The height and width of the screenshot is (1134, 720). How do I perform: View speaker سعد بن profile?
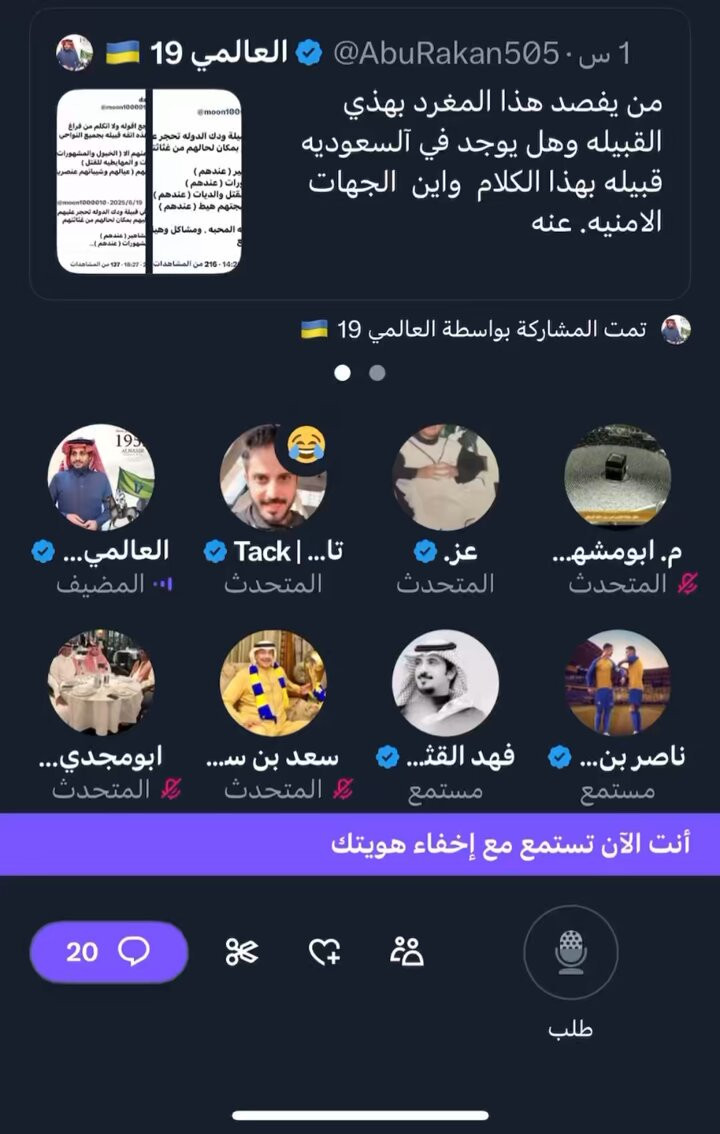273,683
